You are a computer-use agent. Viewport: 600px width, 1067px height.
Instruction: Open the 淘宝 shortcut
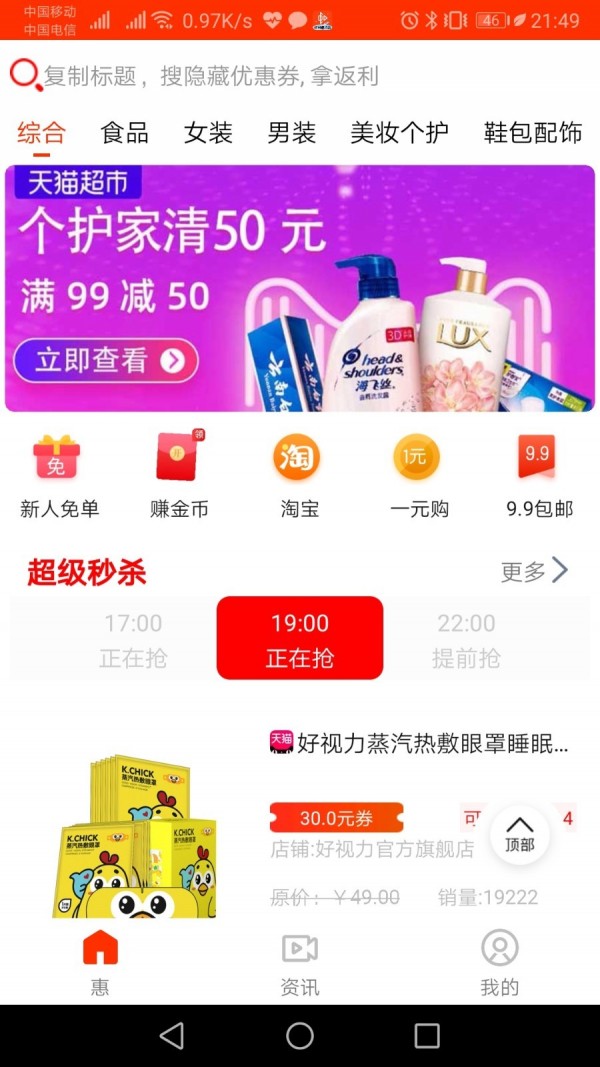tap(299, 476)
